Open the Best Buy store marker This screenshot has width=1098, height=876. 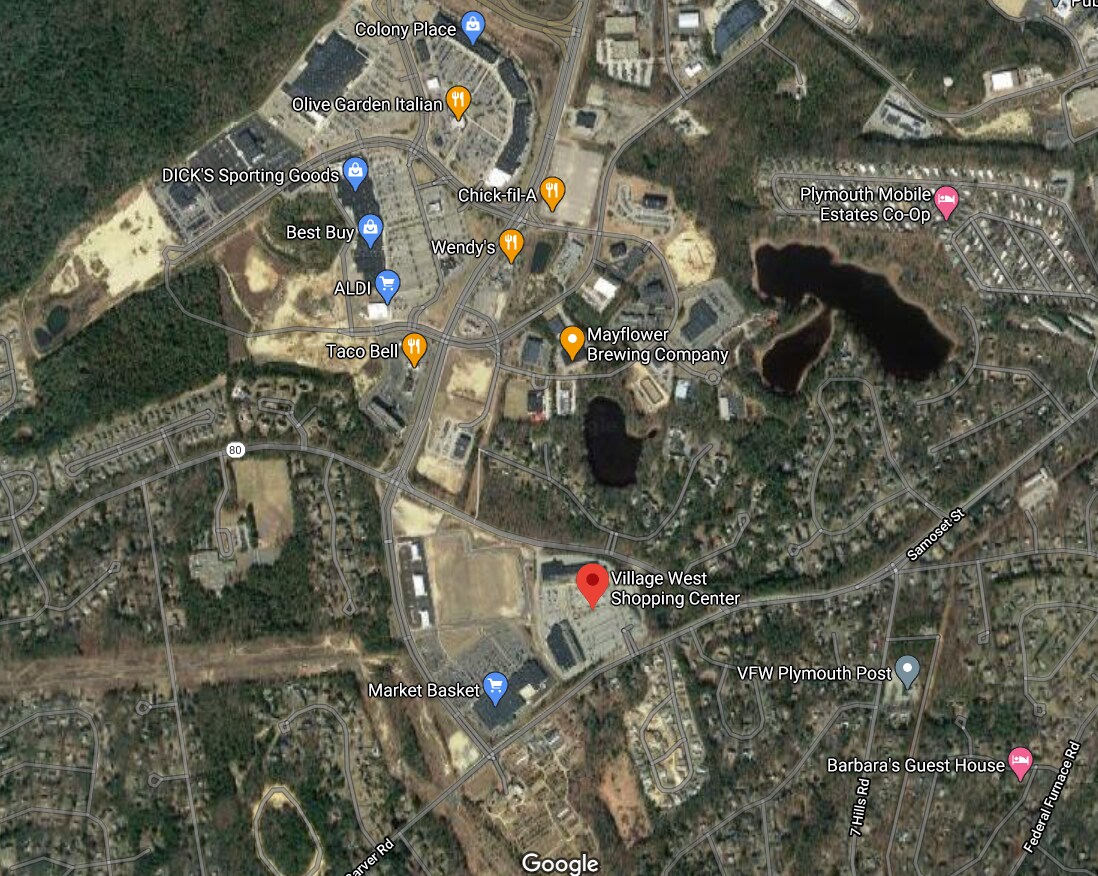click(370, 230)
